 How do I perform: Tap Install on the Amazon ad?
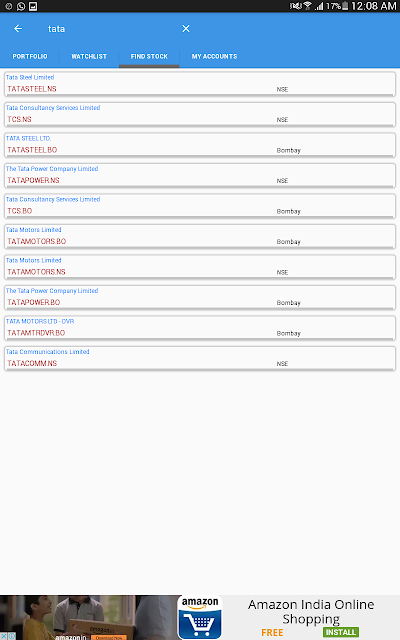pyautogui.click(x=340, y=632)
